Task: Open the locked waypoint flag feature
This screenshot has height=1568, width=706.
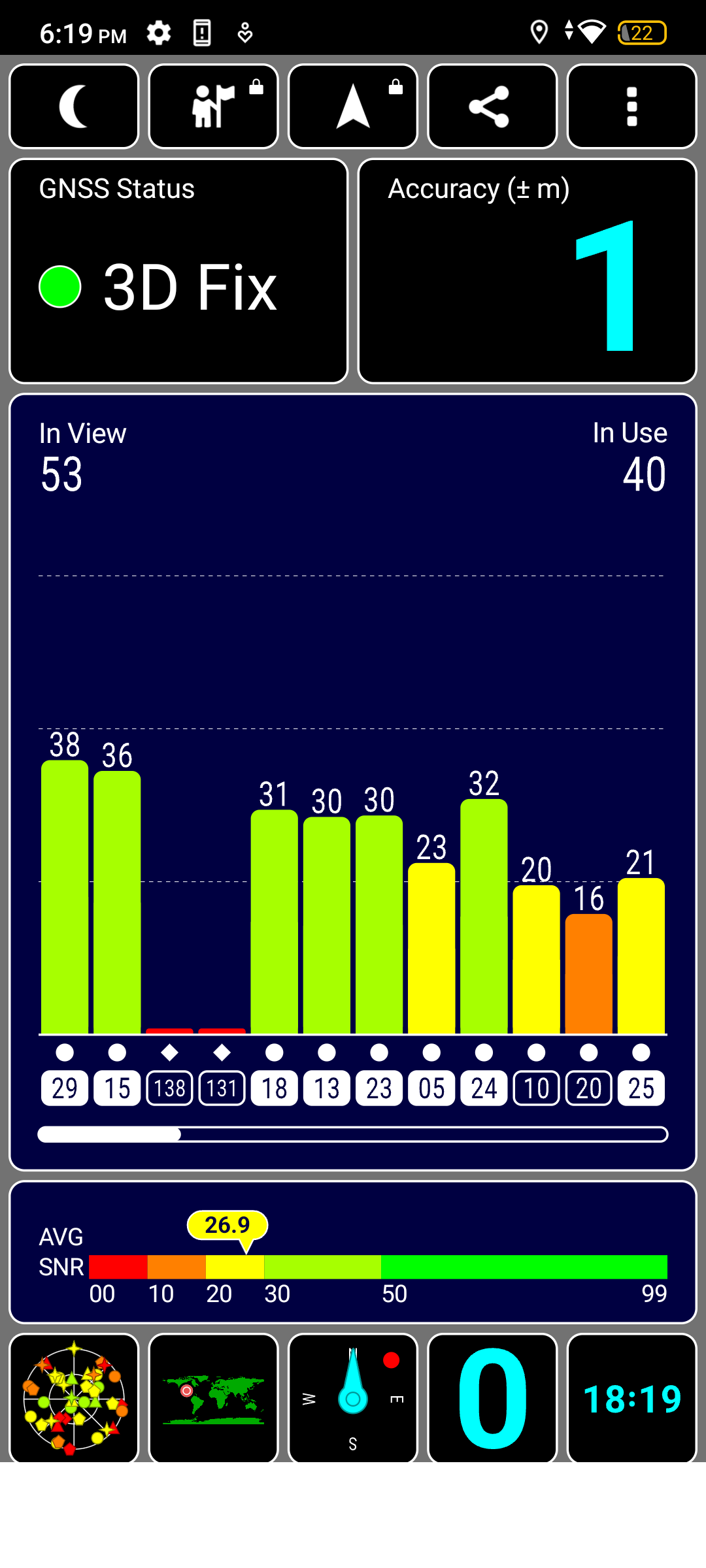Action: 213,106
